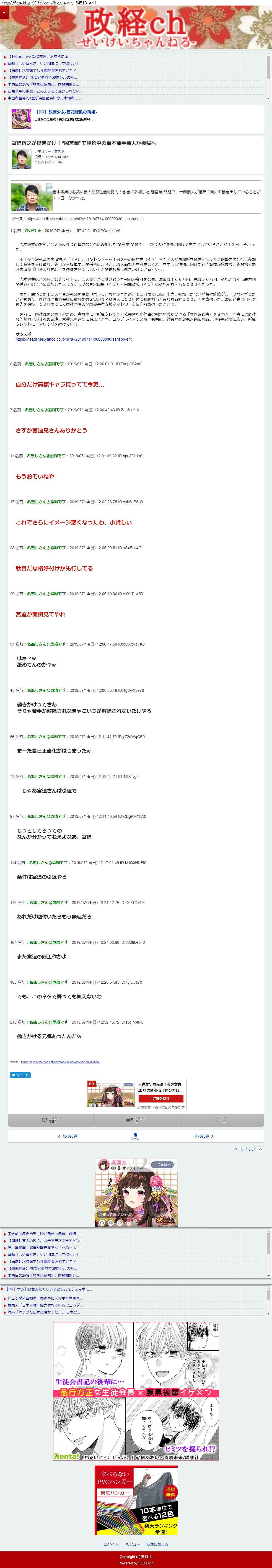Open the Sanspo Yahoo headlines source link
This screenshot has height=1568, width=272.
[74, 339]
